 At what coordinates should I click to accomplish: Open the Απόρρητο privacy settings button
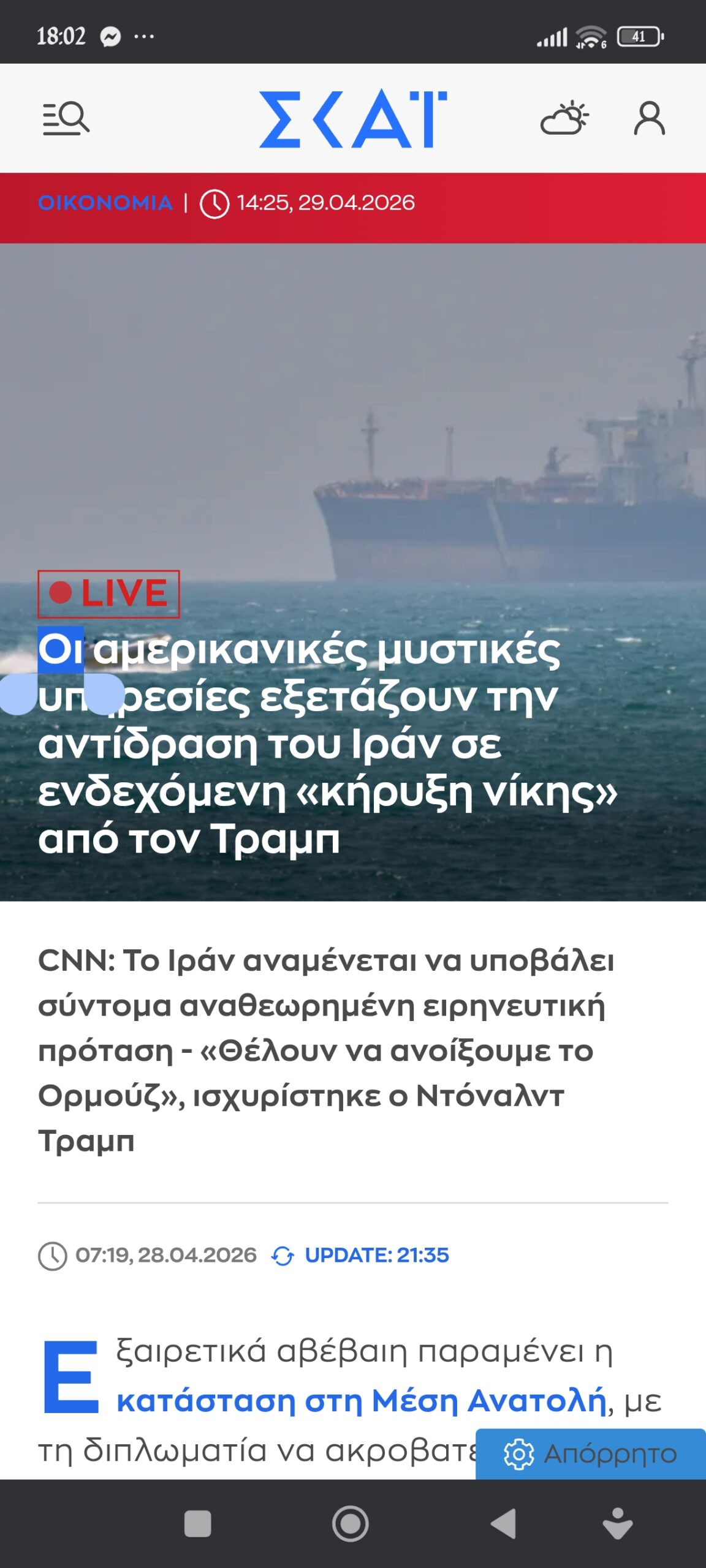tap(590, 1454)
